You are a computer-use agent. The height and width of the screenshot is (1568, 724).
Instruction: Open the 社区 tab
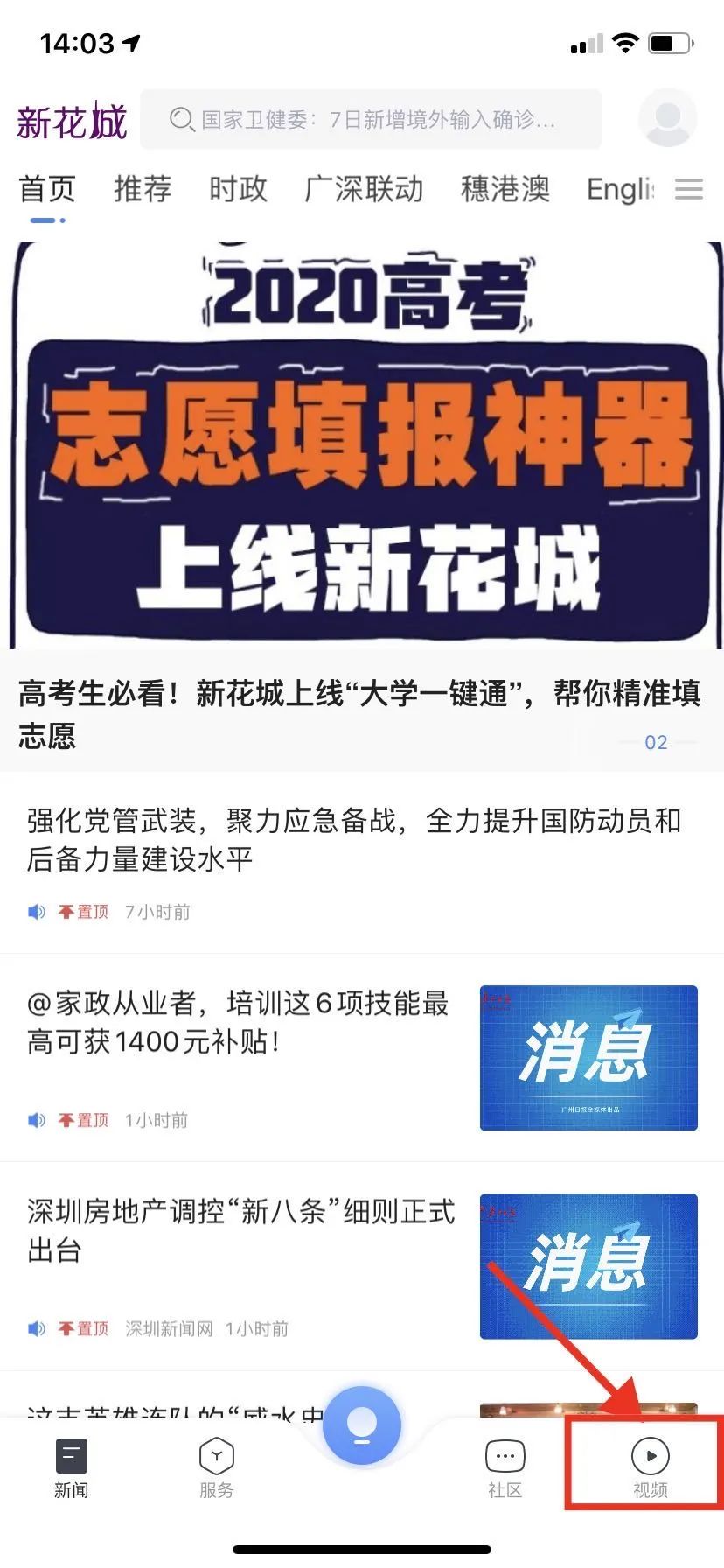point(505,1468)
